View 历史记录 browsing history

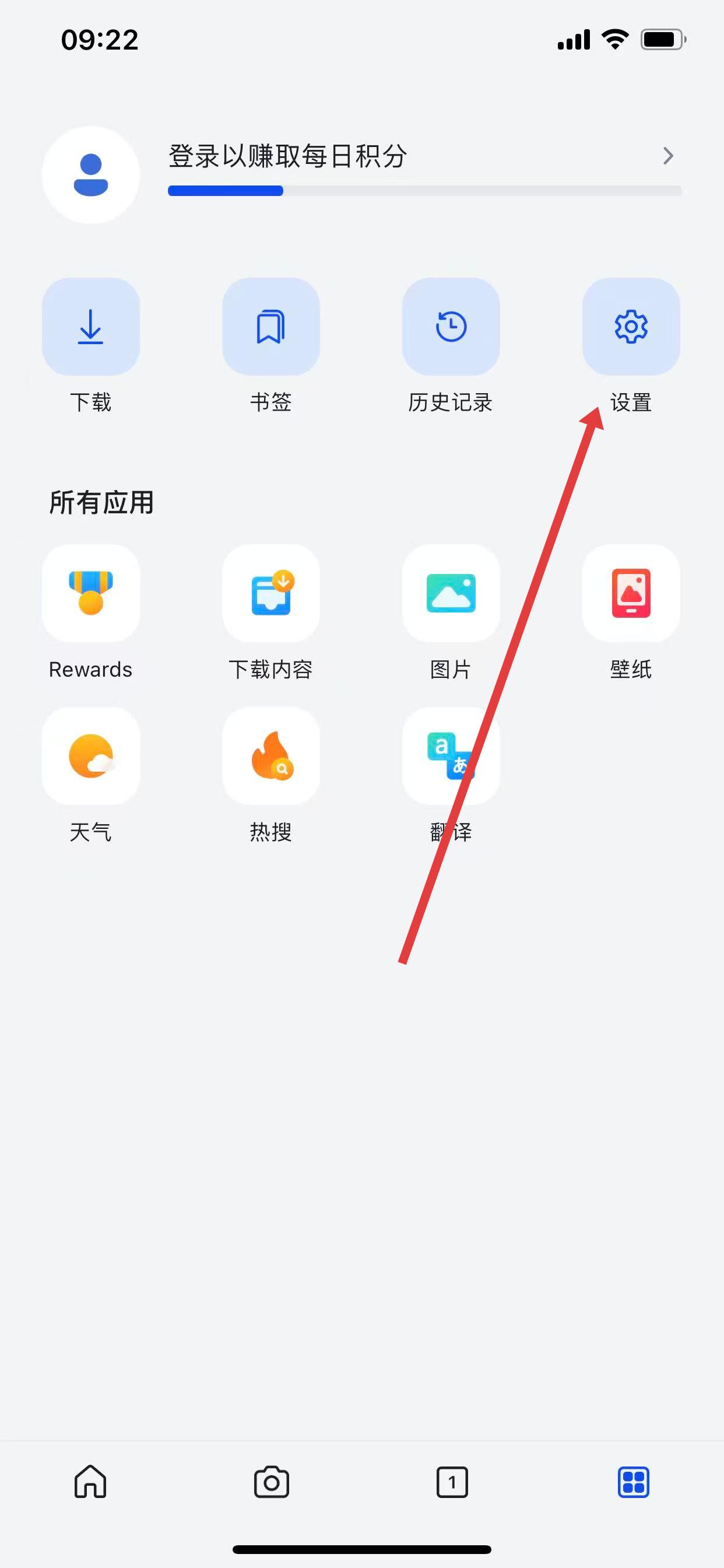click(451, 327)
